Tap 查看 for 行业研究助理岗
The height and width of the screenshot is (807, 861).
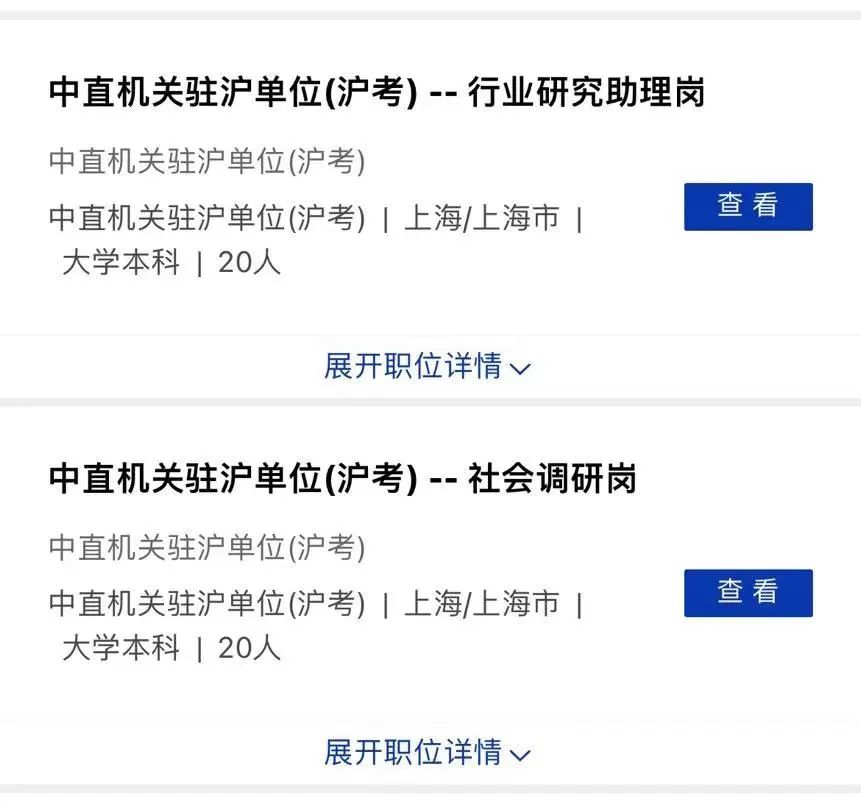pyautogui.click(x=748, y=207)
